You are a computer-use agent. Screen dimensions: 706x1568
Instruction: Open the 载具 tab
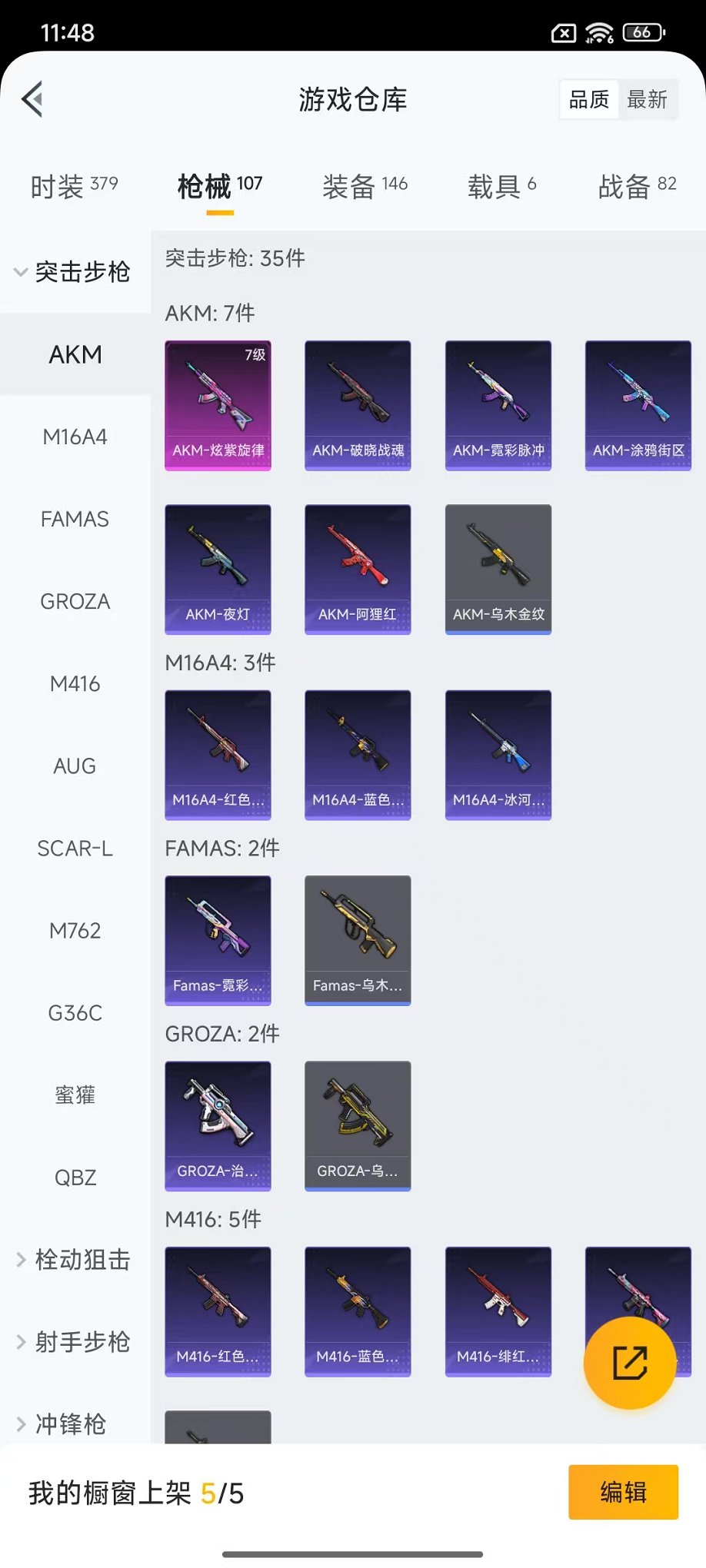point(501,185)
